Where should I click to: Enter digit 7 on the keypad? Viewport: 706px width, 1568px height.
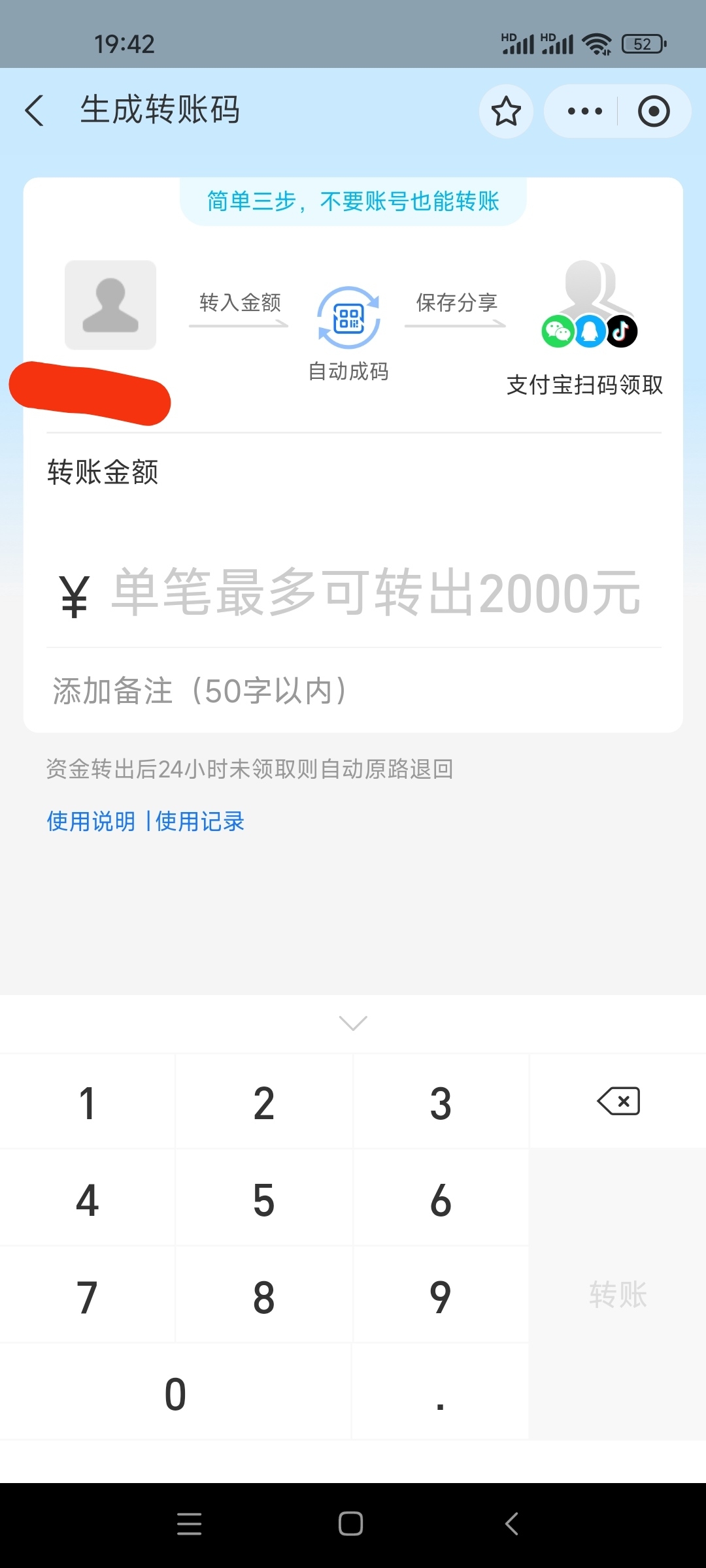click(88, 1297)
